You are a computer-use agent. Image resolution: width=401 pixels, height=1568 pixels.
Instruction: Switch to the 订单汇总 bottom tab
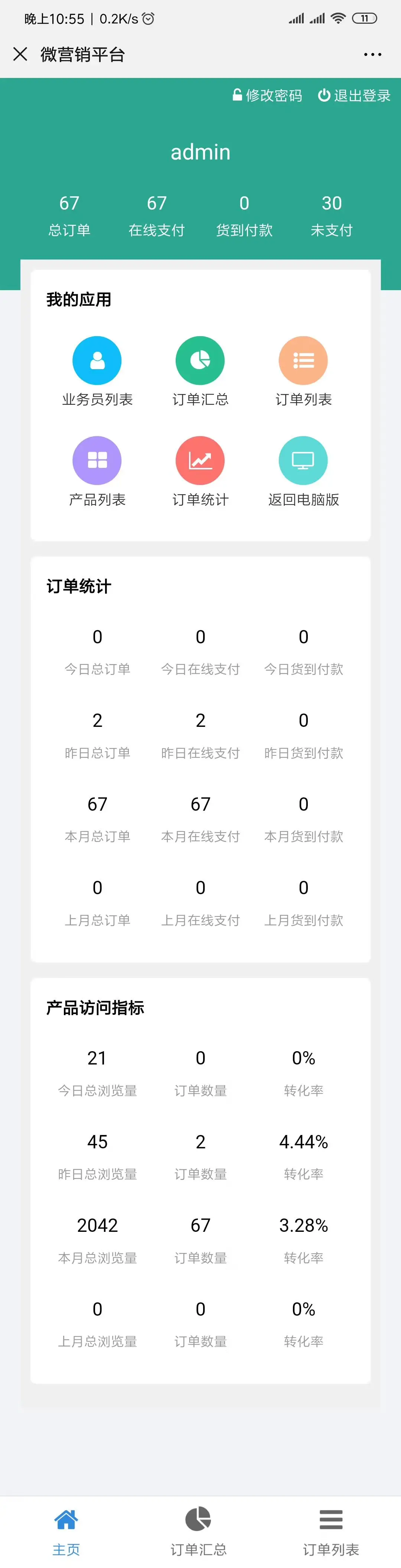click(x=199, y=1531)
